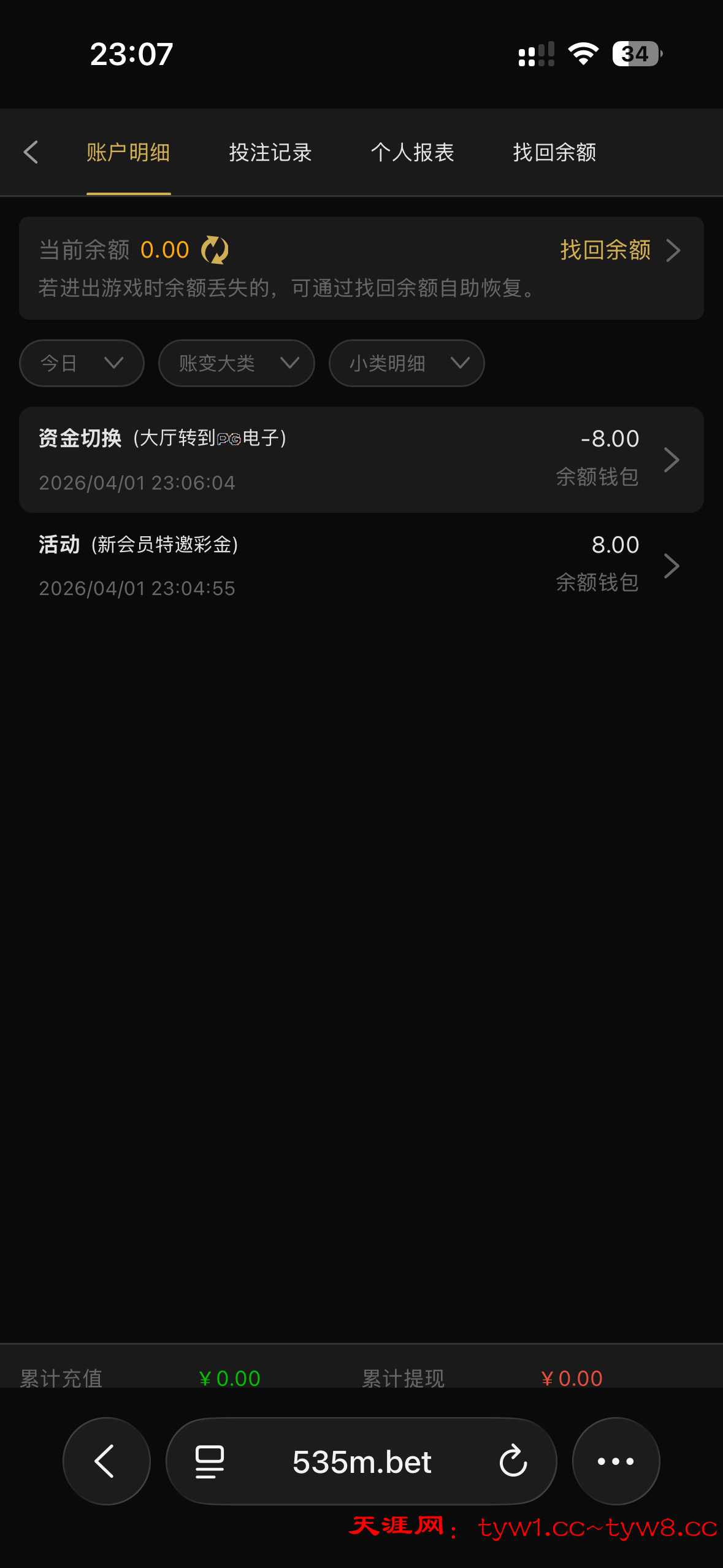723x1568 pixels.
Task: Refresh the 当前余额 balance
Action: point(213,250)
